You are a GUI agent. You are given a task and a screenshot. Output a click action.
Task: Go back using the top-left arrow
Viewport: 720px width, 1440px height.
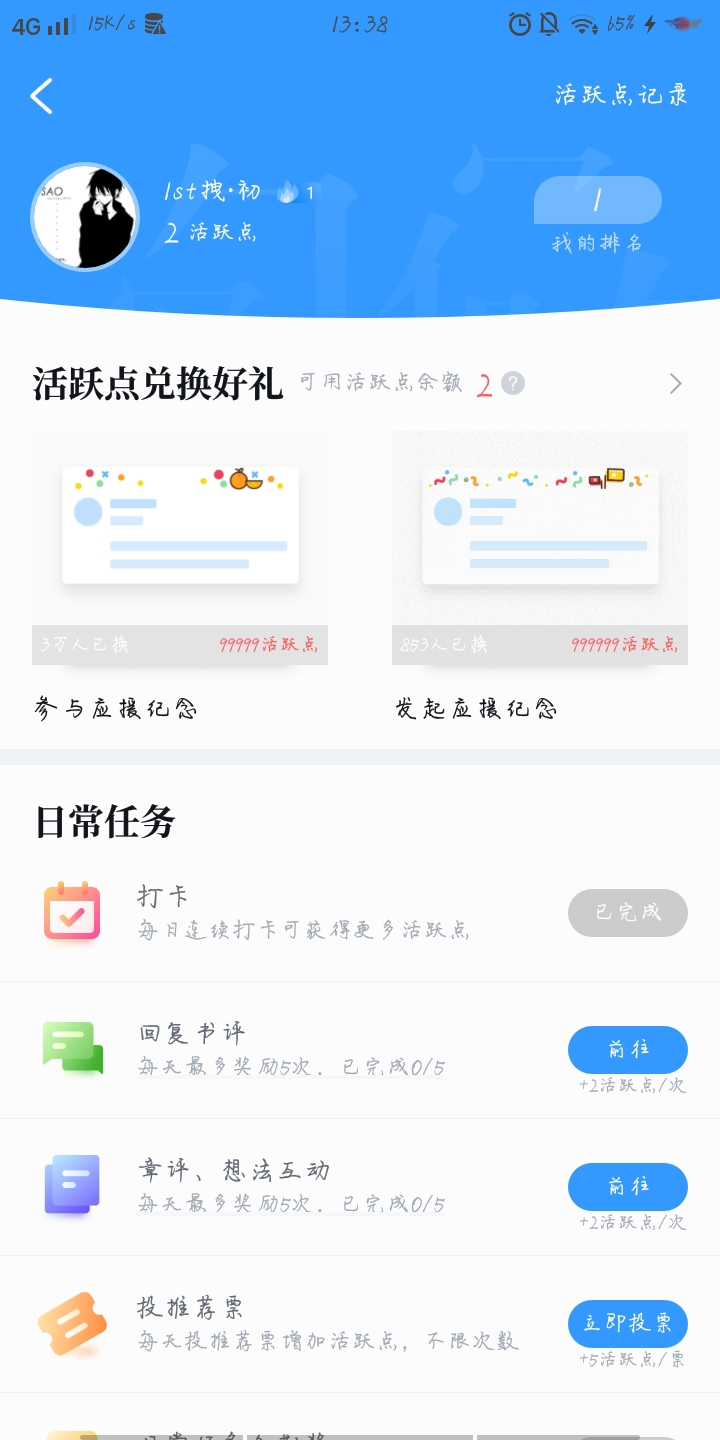41,96
